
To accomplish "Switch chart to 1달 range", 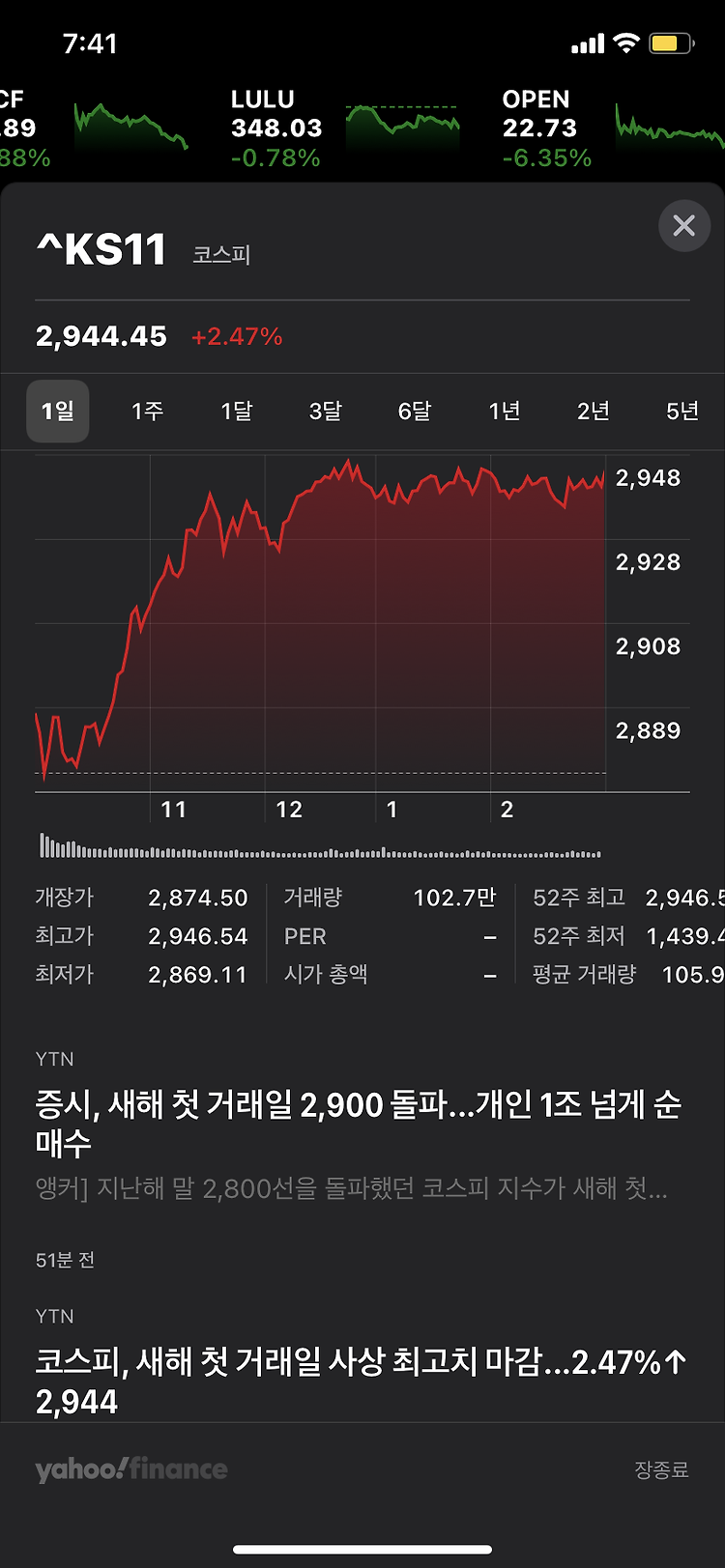I will [236, 412].
